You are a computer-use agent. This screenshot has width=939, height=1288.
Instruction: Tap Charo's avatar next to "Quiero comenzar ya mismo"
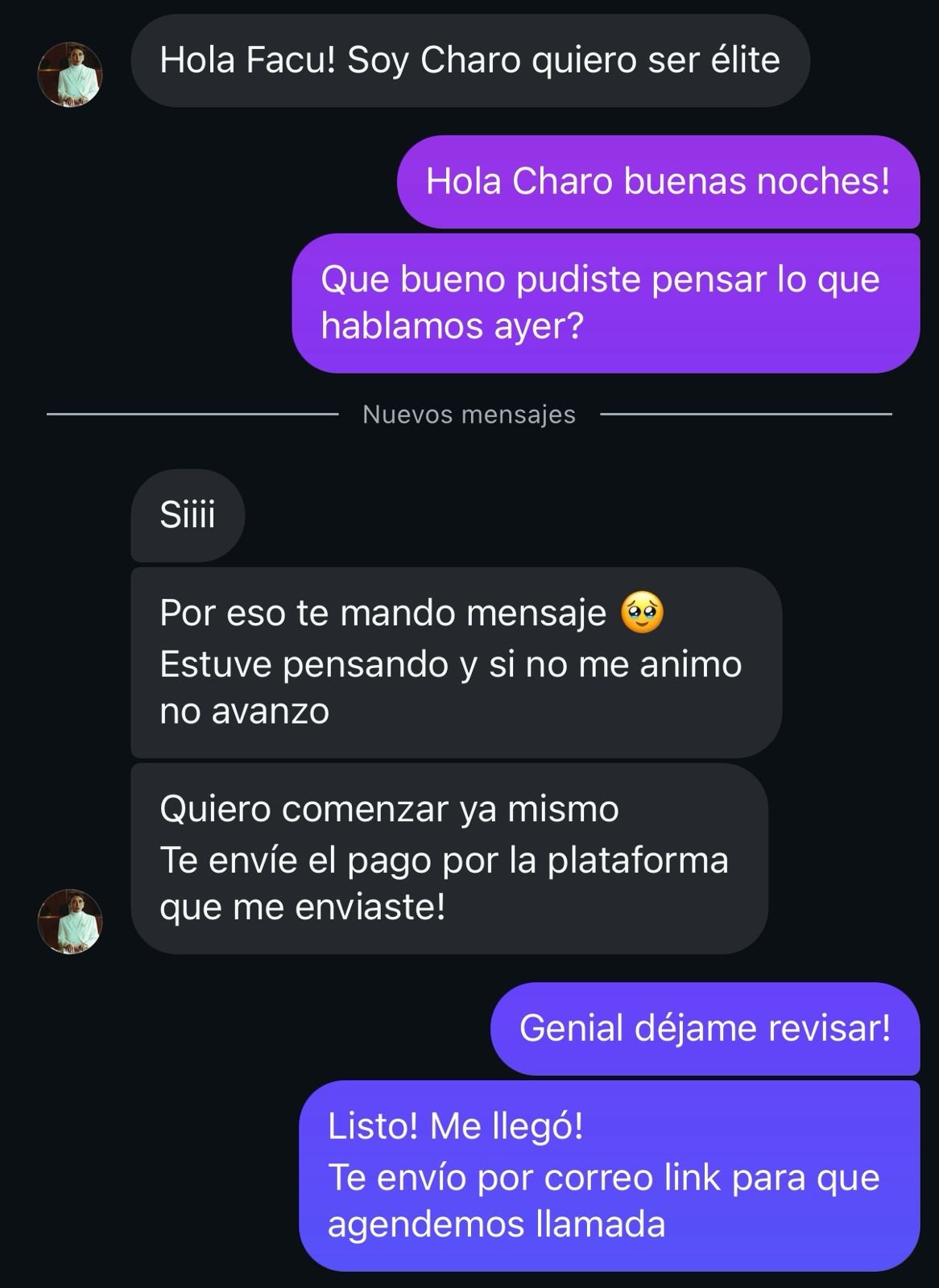click(70, 922)
